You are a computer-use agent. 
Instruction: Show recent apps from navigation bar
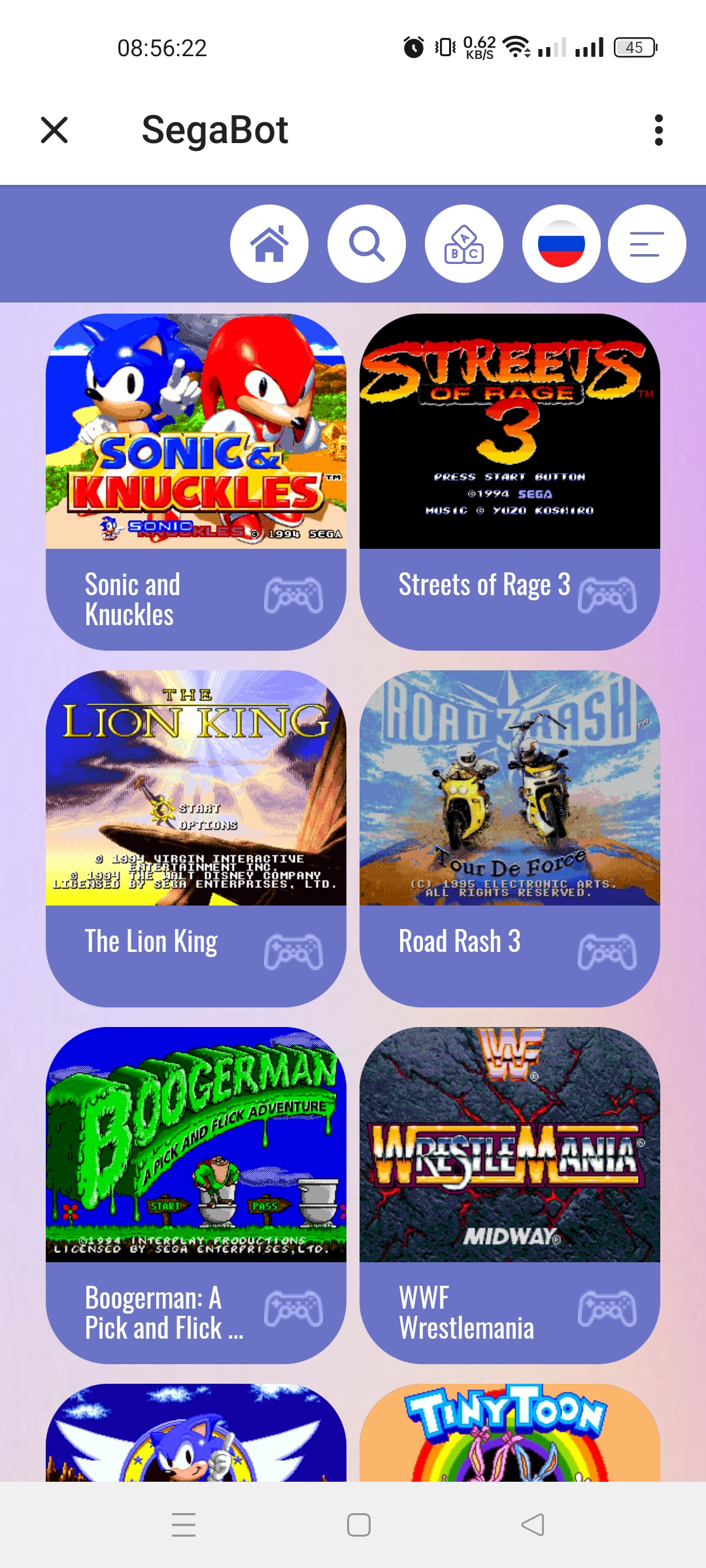184,1525
